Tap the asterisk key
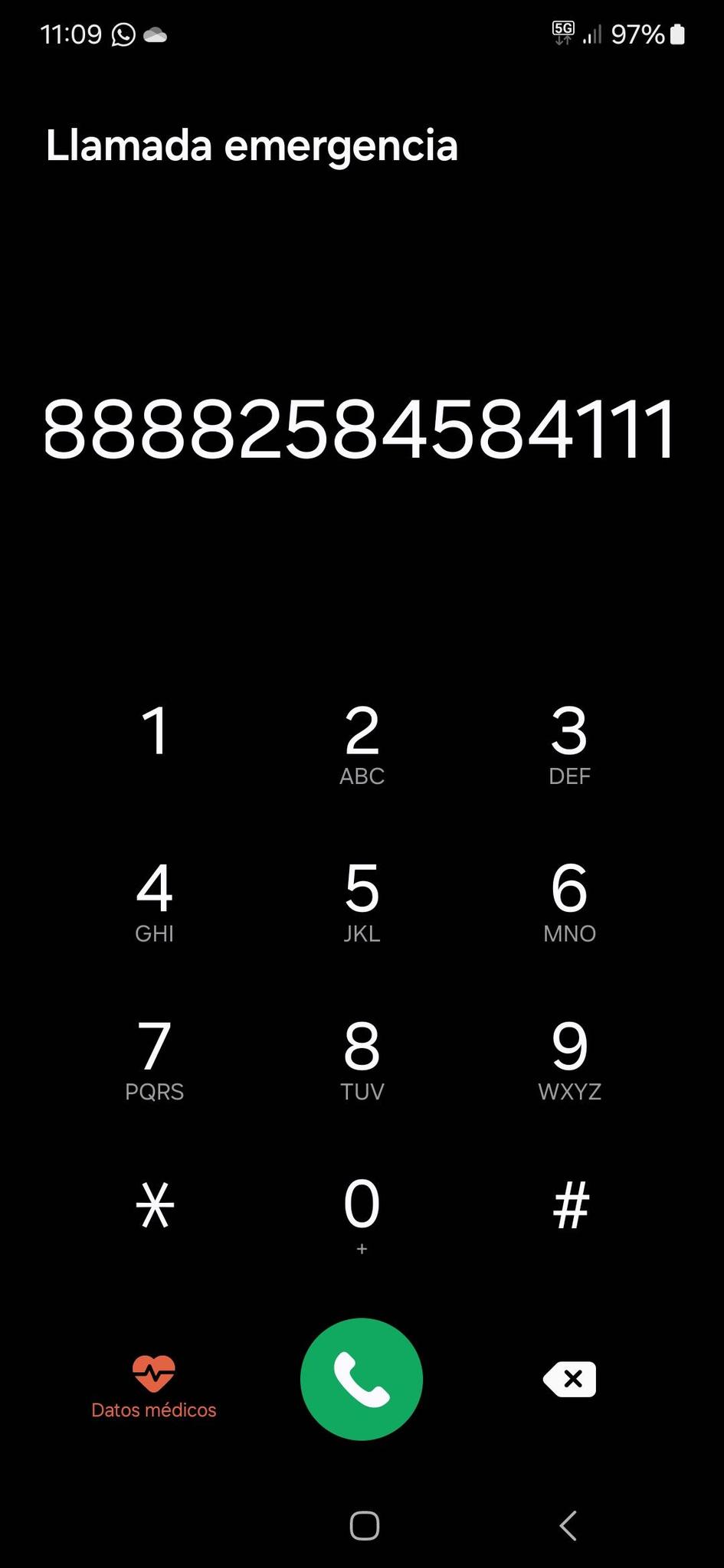This screenshot has width=724, height=1568. pyautogui.click(x=155, y=1206)
